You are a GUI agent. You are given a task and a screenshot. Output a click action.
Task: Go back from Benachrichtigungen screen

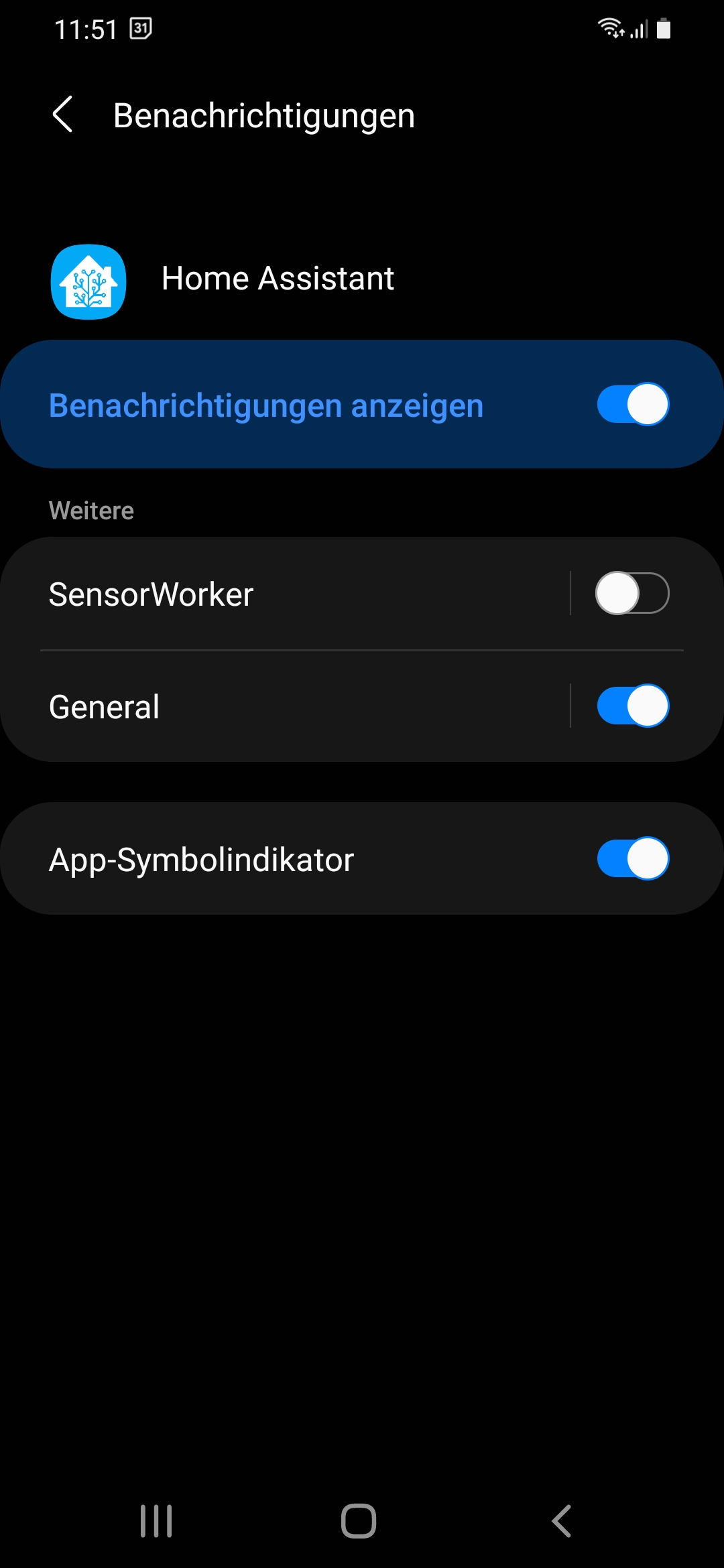click(63, 115)
